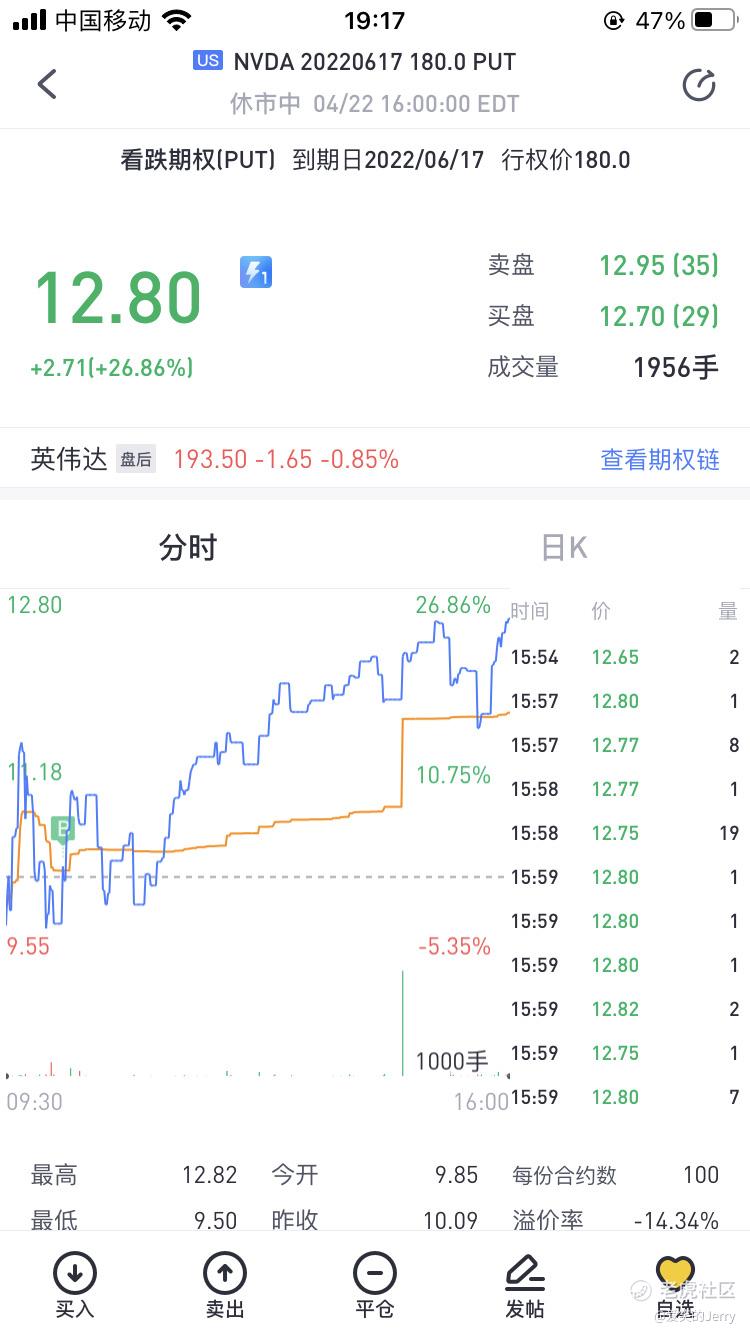
Task: Tap 卖出 to sell this option
Action: click(225, 1284)
